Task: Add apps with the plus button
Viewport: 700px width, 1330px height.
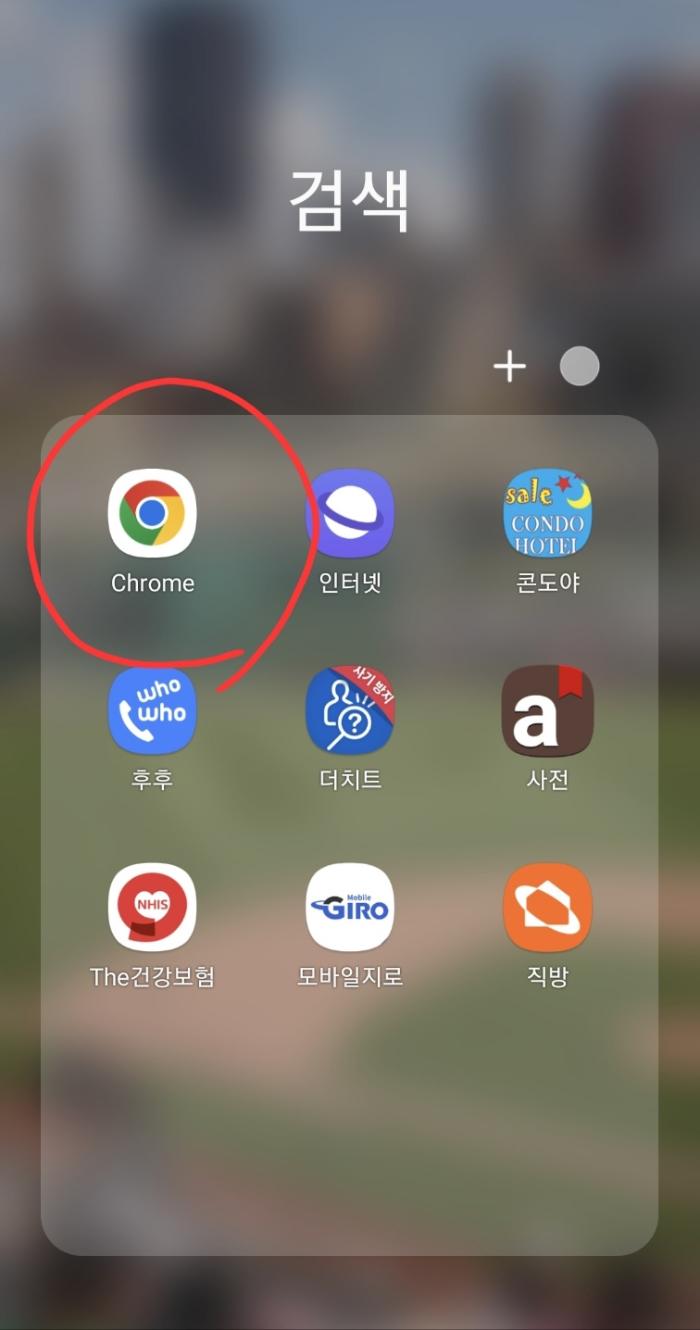Action: click(x=509, y=367)
